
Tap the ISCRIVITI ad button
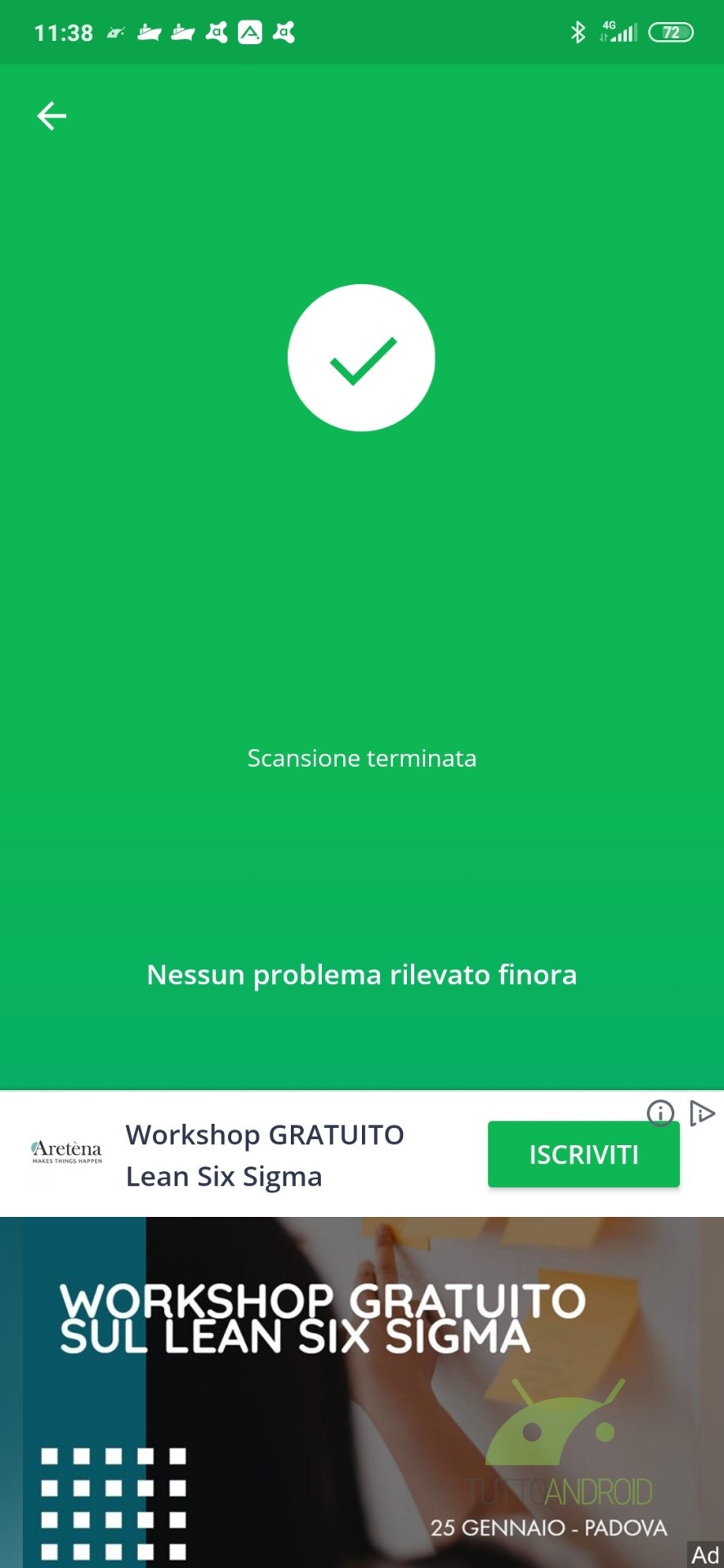pos(583,1154)
